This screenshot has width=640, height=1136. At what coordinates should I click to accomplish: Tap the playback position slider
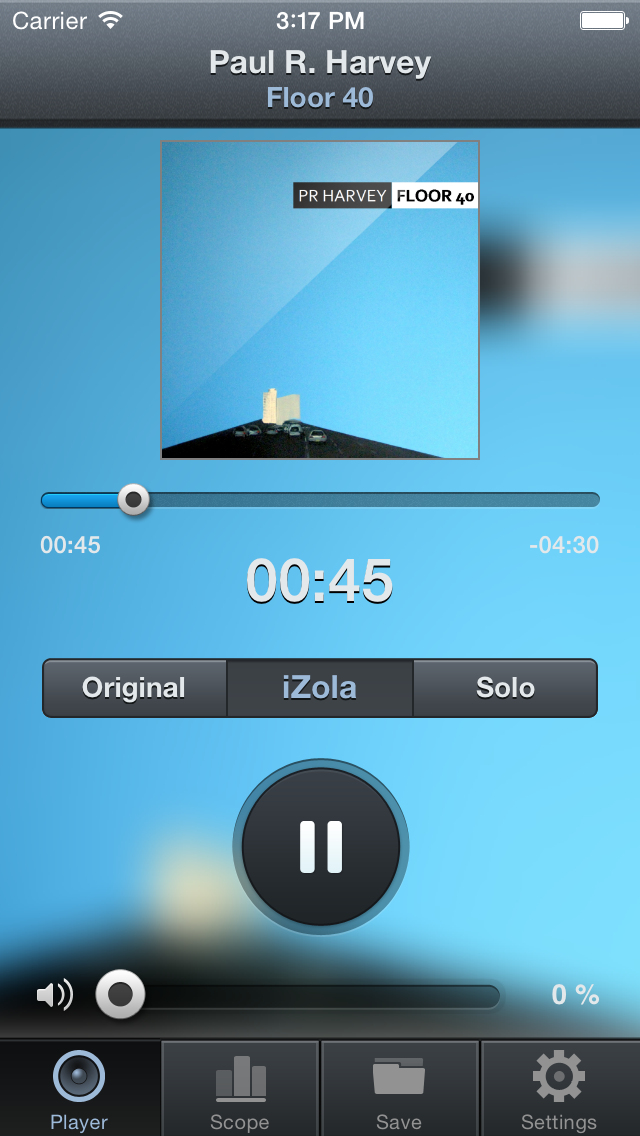(x=320, y=500)
